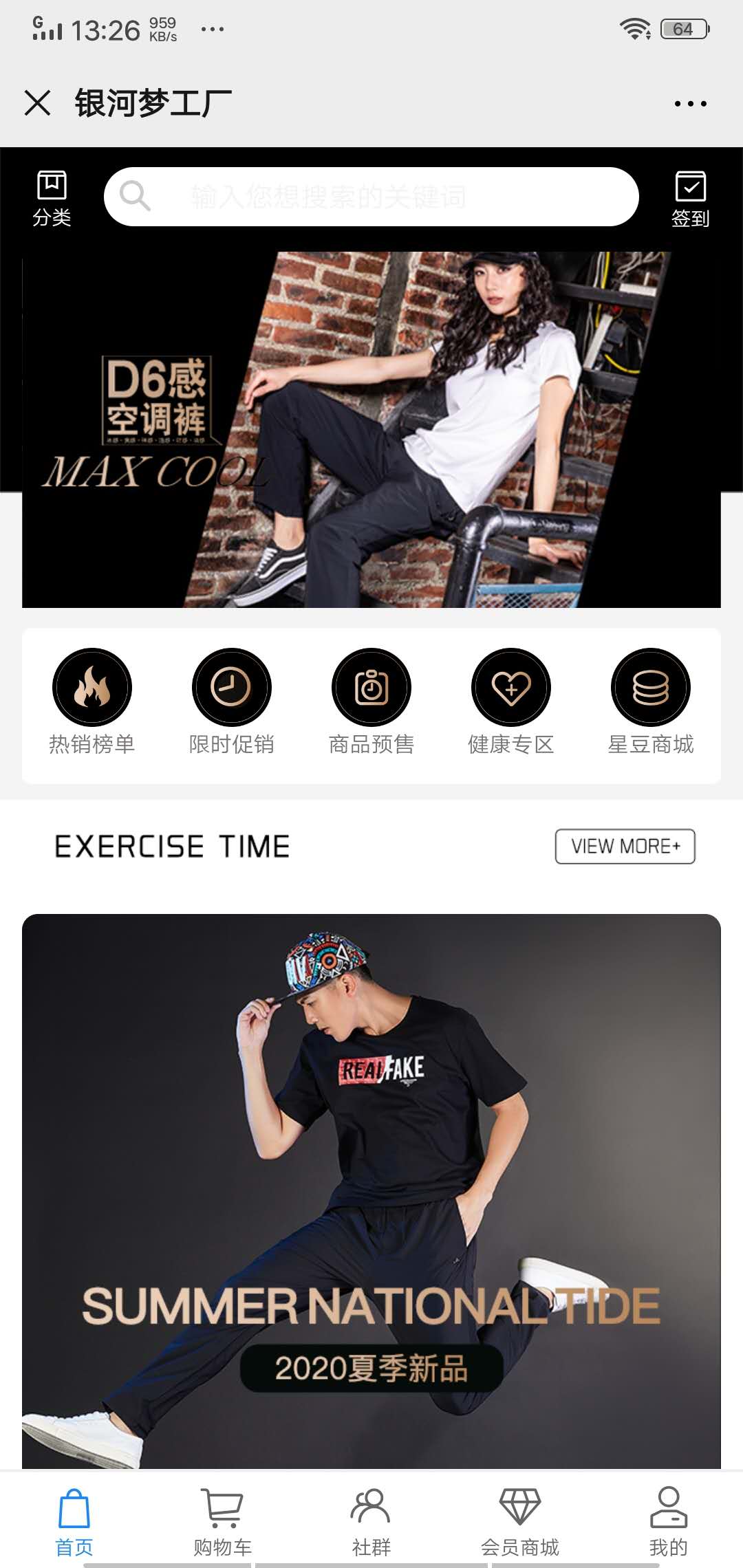Switch to the 我的 profile tab
The width and height of the screenshot is (743, 1568).
pyautogui.click(x=669, y=1521)
